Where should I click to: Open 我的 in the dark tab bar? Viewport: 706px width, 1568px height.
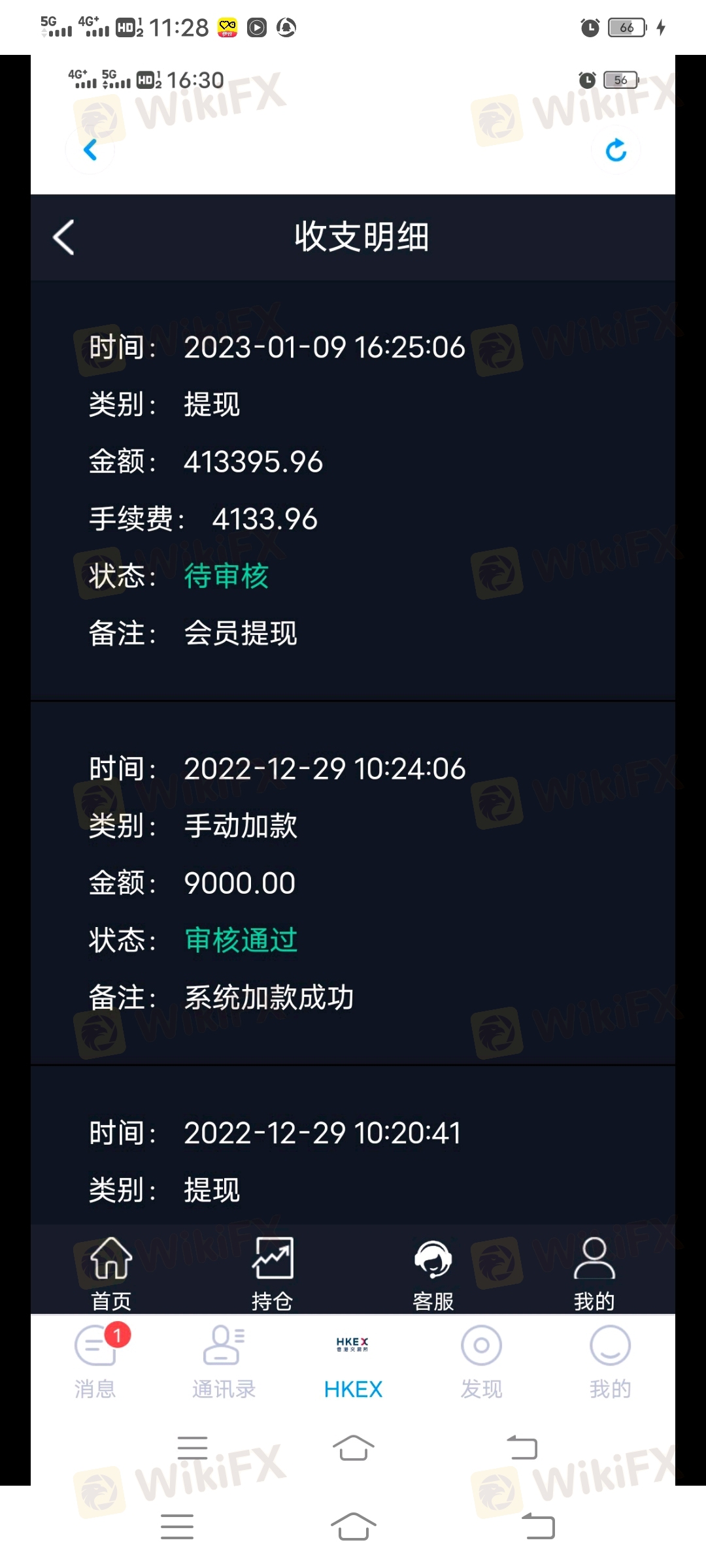pyautogui.click(x=594, y=1273)
